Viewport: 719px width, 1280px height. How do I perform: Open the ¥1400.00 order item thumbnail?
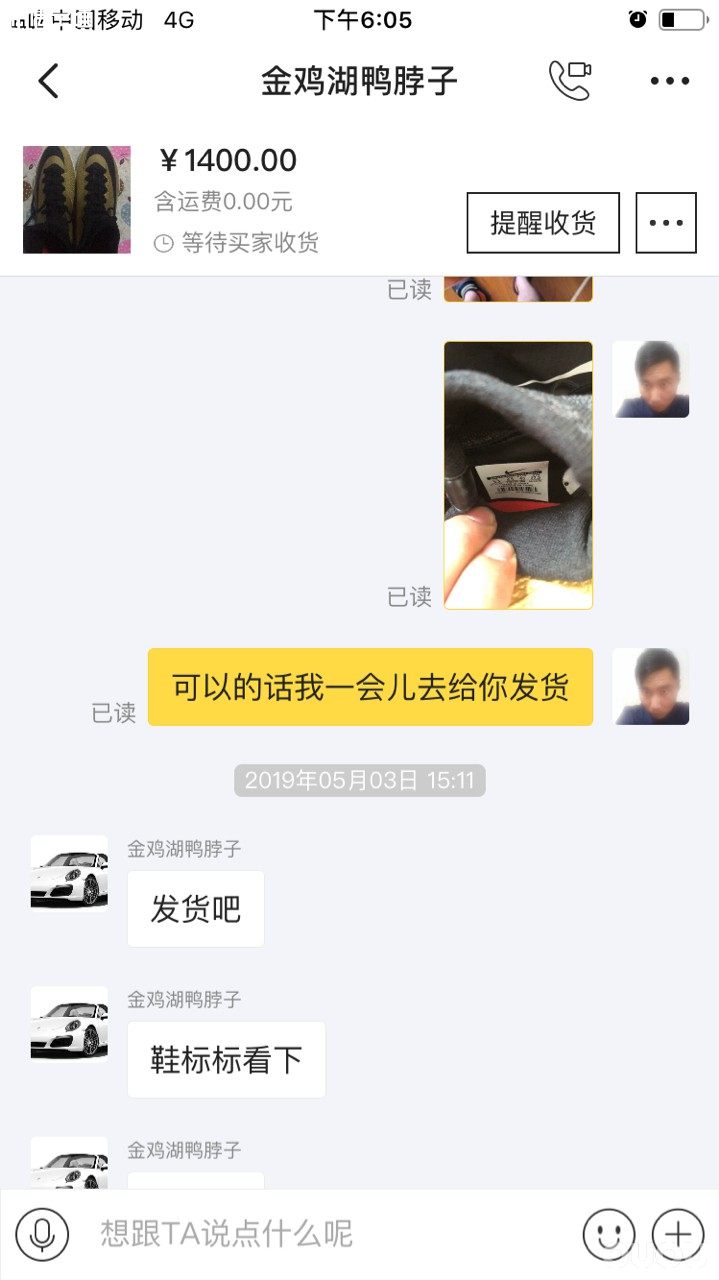[77, 200]
